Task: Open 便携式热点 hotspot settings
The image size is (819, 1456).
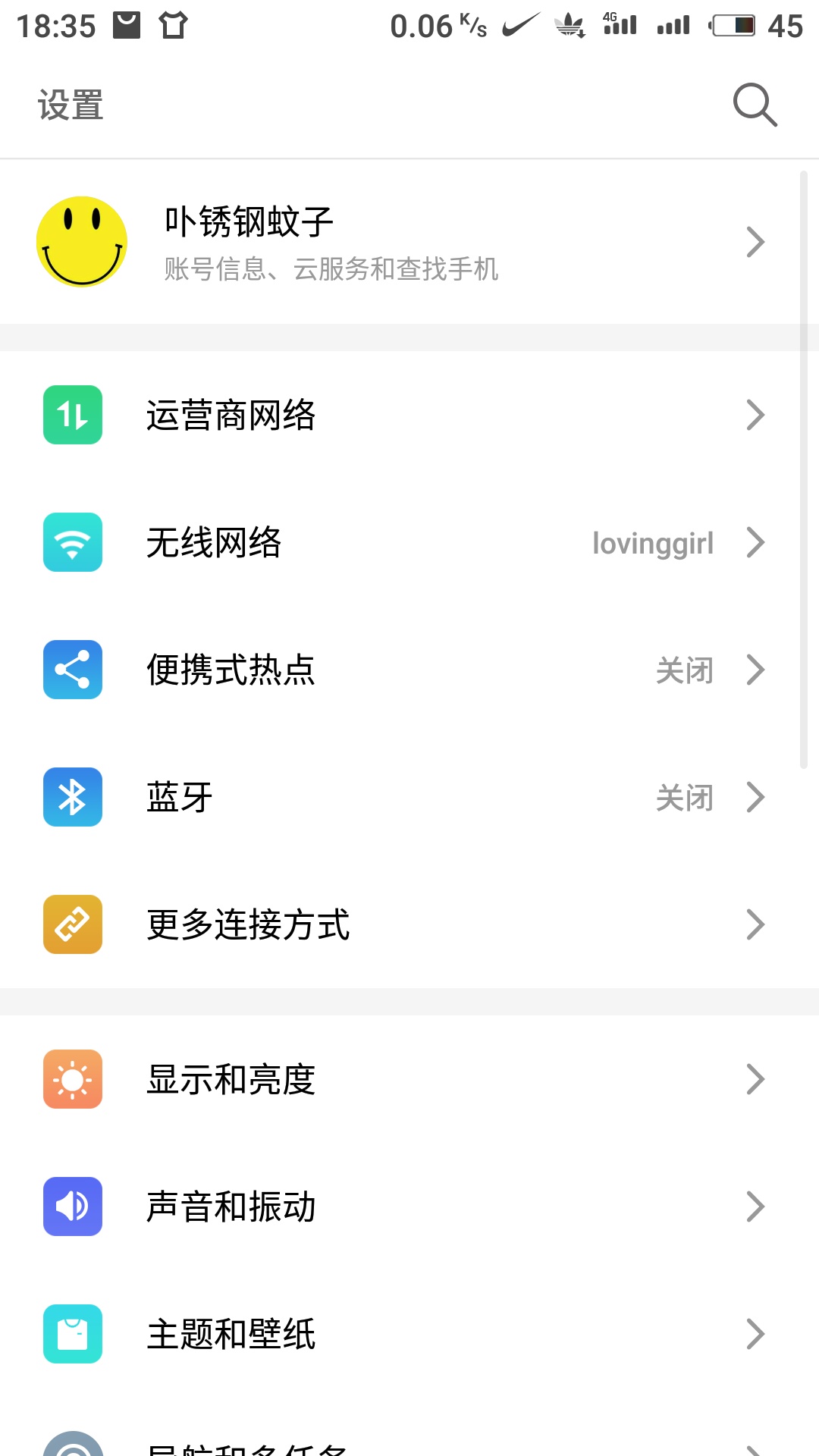Action: click(409, 670)
